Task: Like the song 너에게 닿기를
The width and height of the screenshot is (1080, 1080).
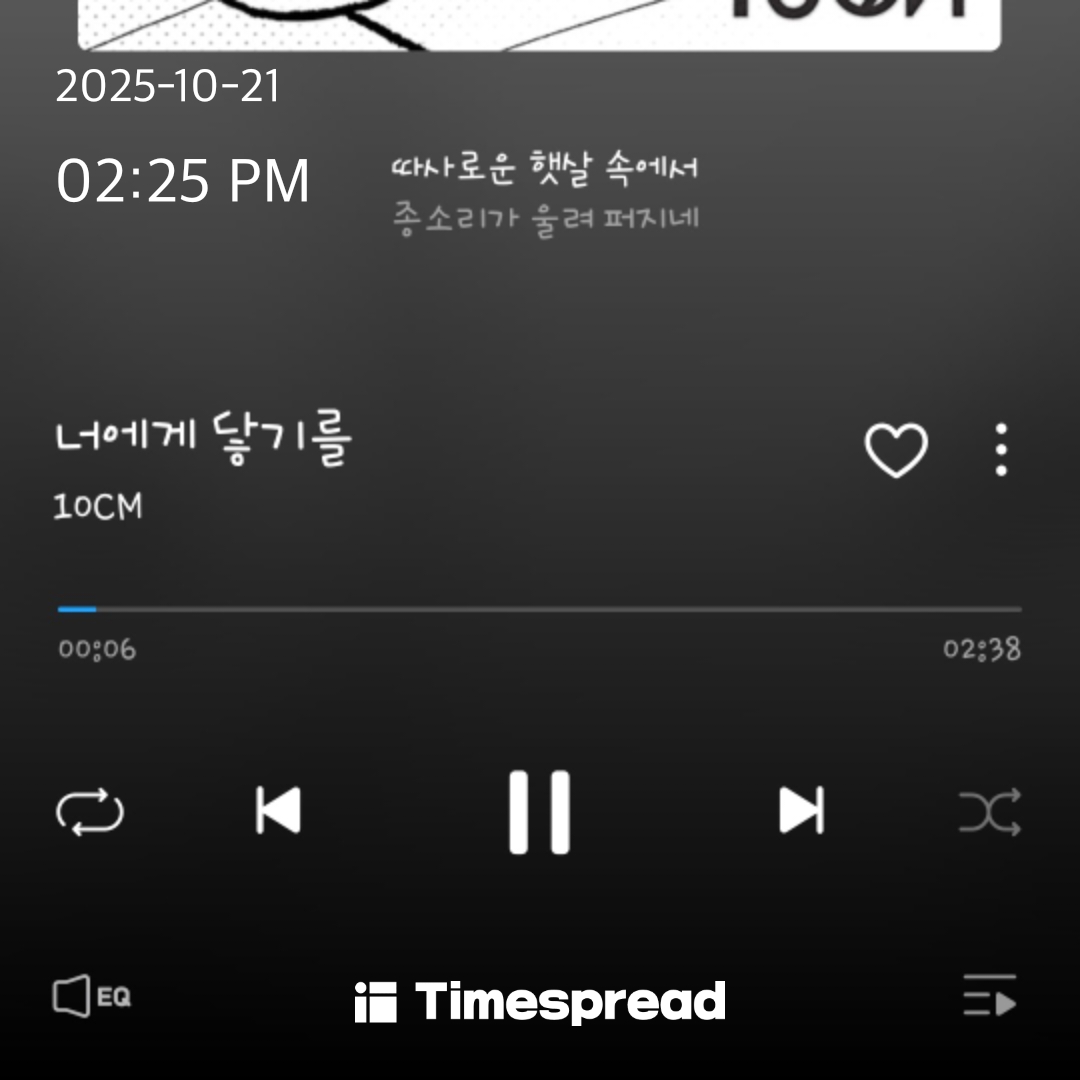Action: (x=896, y=450)
